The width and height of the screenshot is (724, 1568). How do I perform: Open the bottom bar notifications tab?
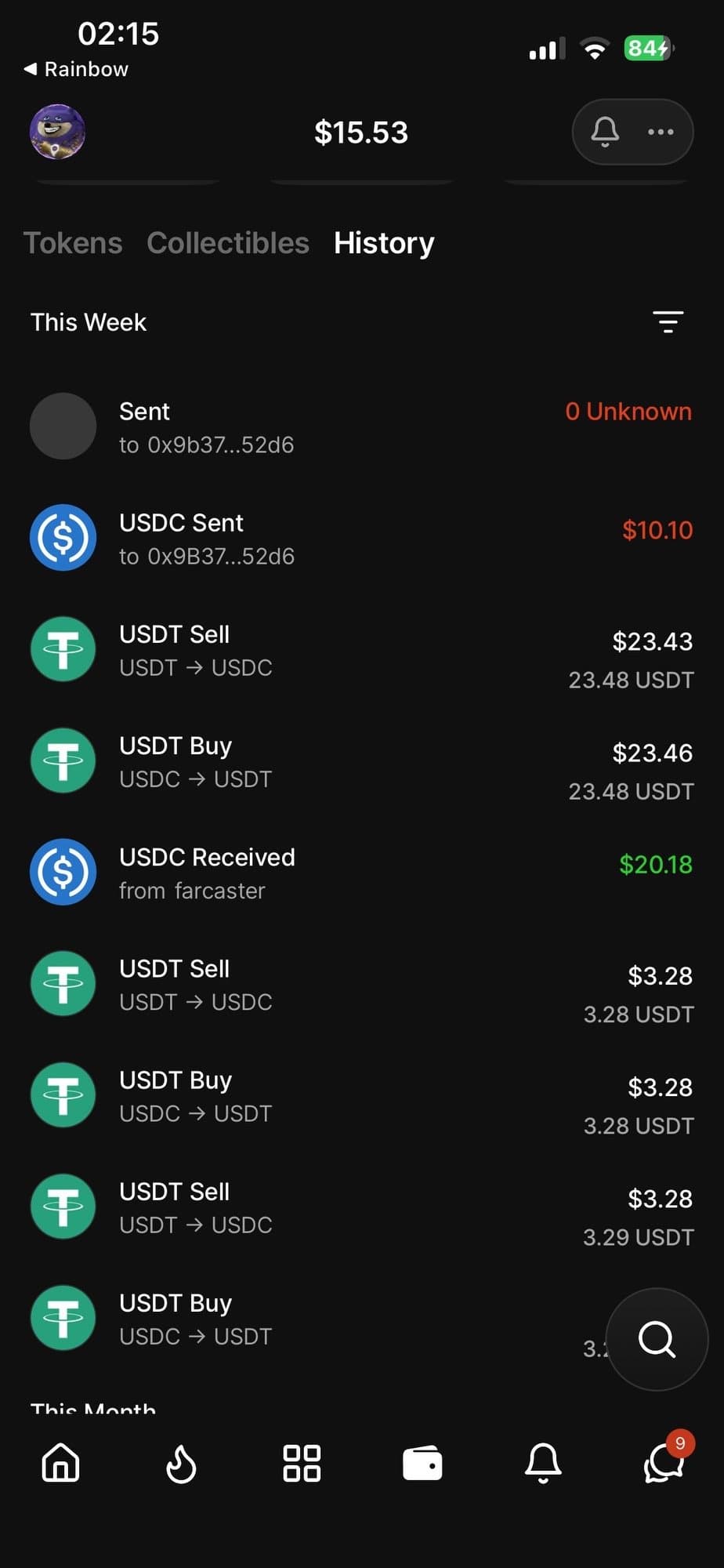pos(543,1463)
